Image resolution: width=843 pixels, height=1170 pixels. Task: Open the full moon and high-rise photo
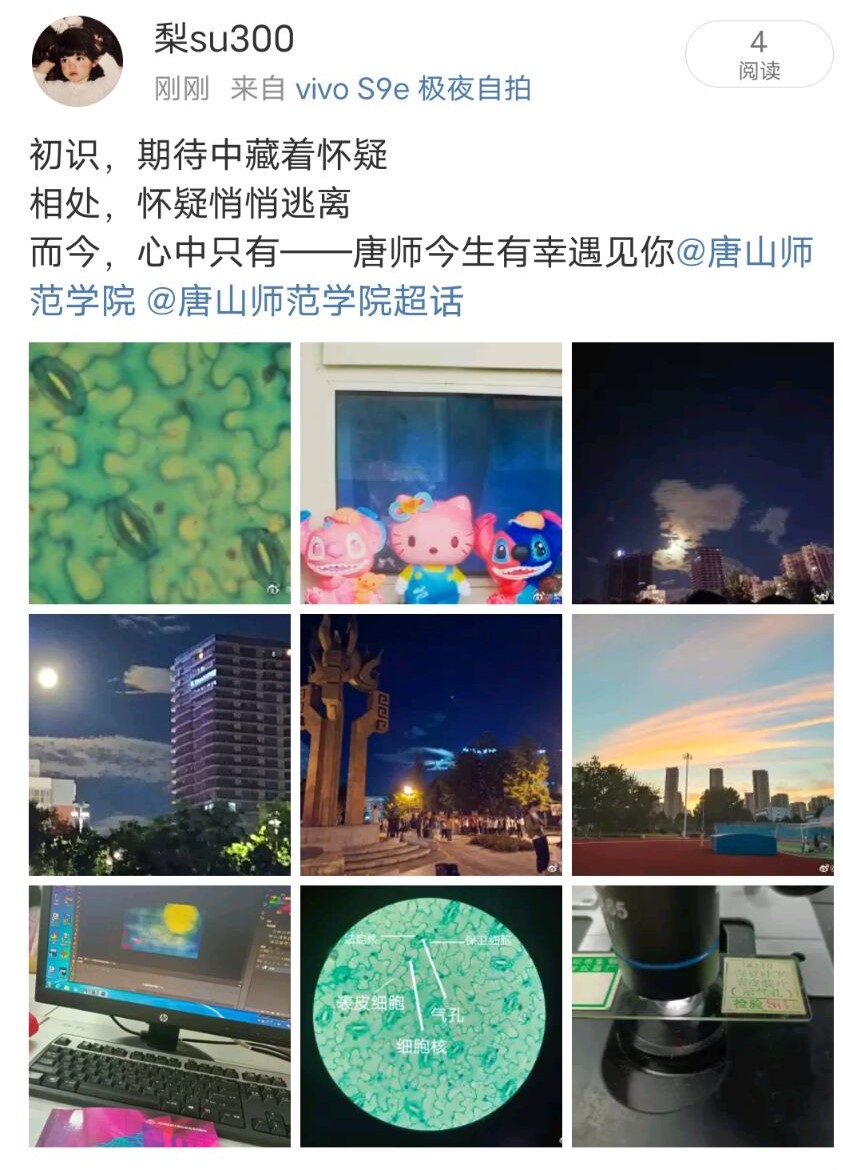[160, 744]
